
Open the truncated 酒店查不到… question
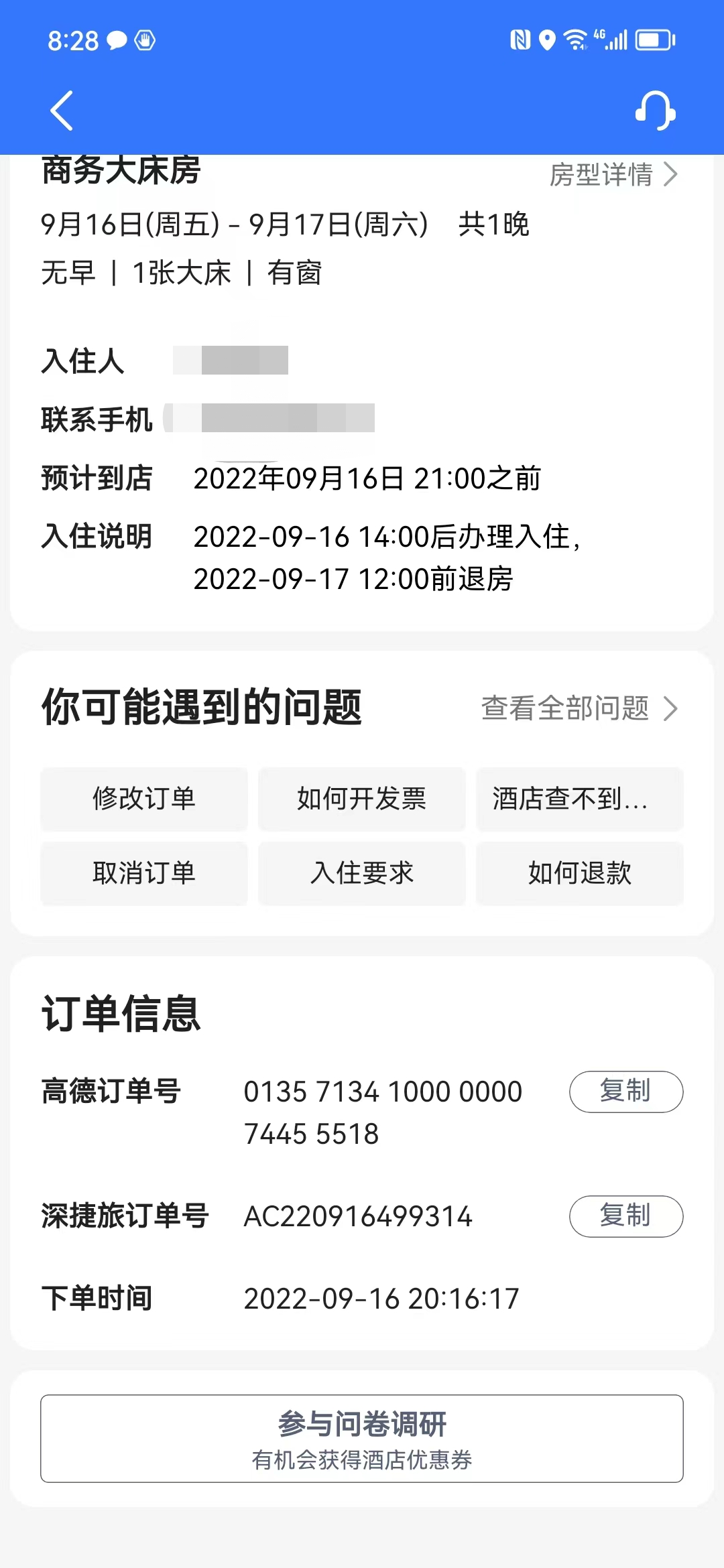(579, 799)
